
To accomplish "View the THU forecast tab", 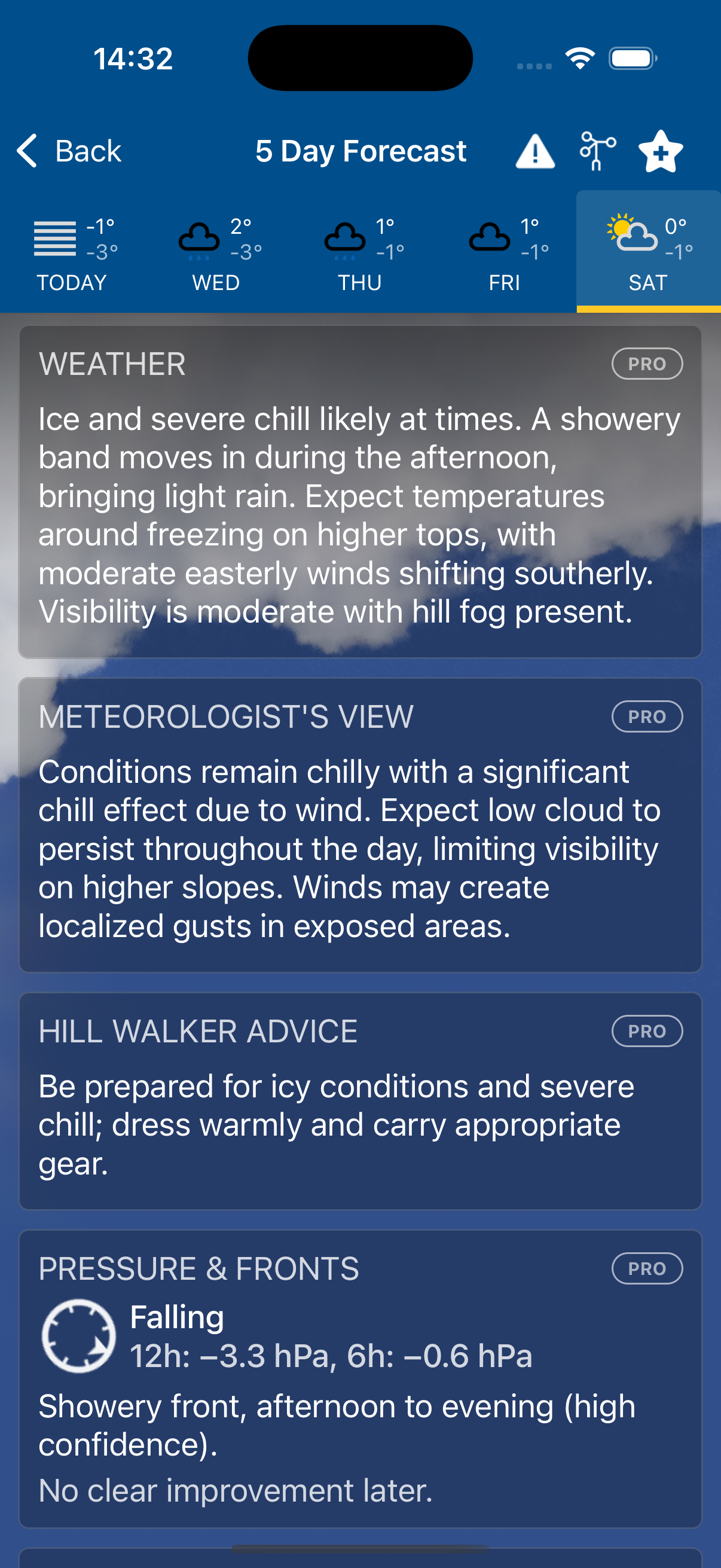I will click(360, 254).
